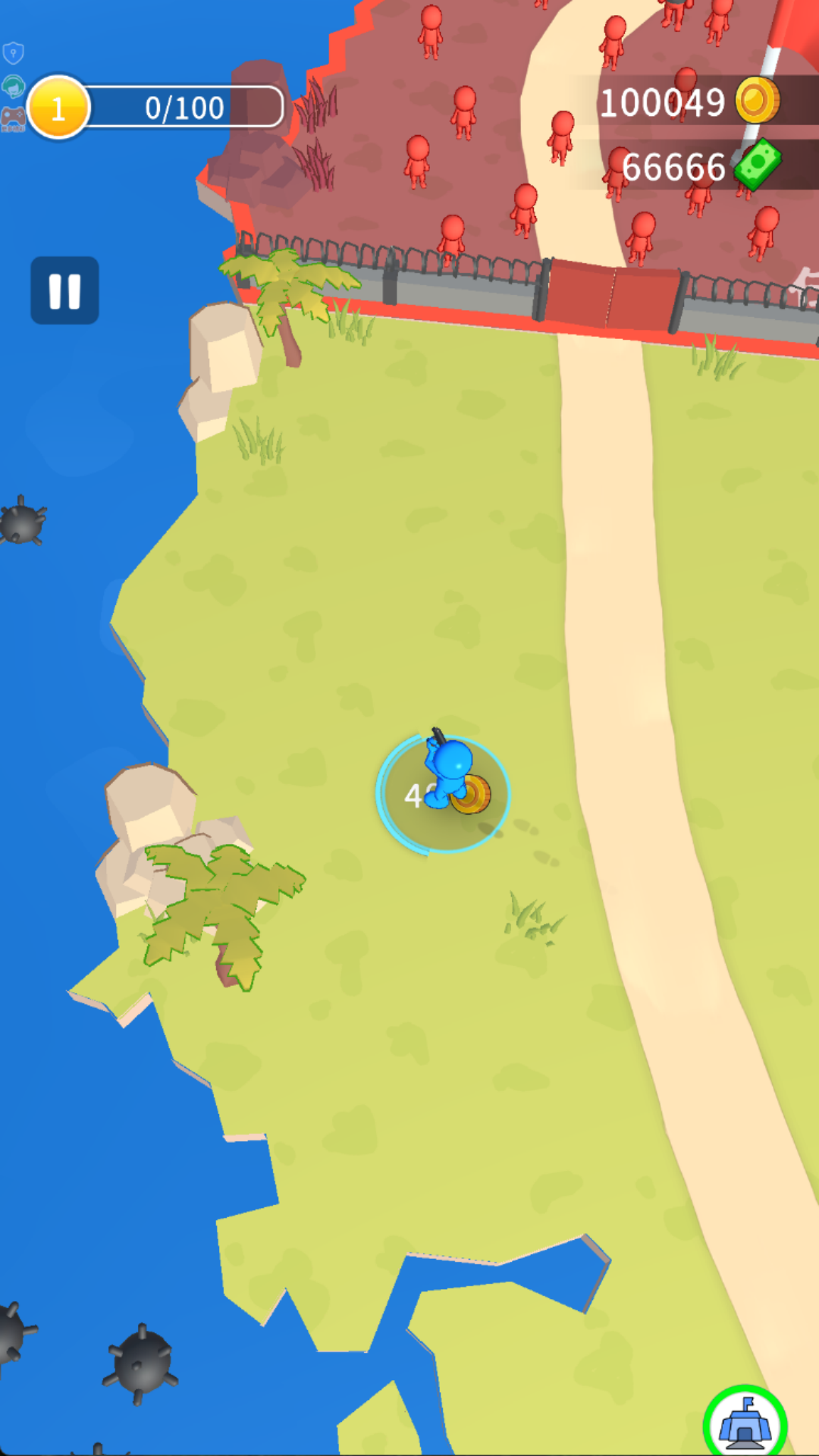Pause the game
The image size is (819, 1456).
click(64, 290)
